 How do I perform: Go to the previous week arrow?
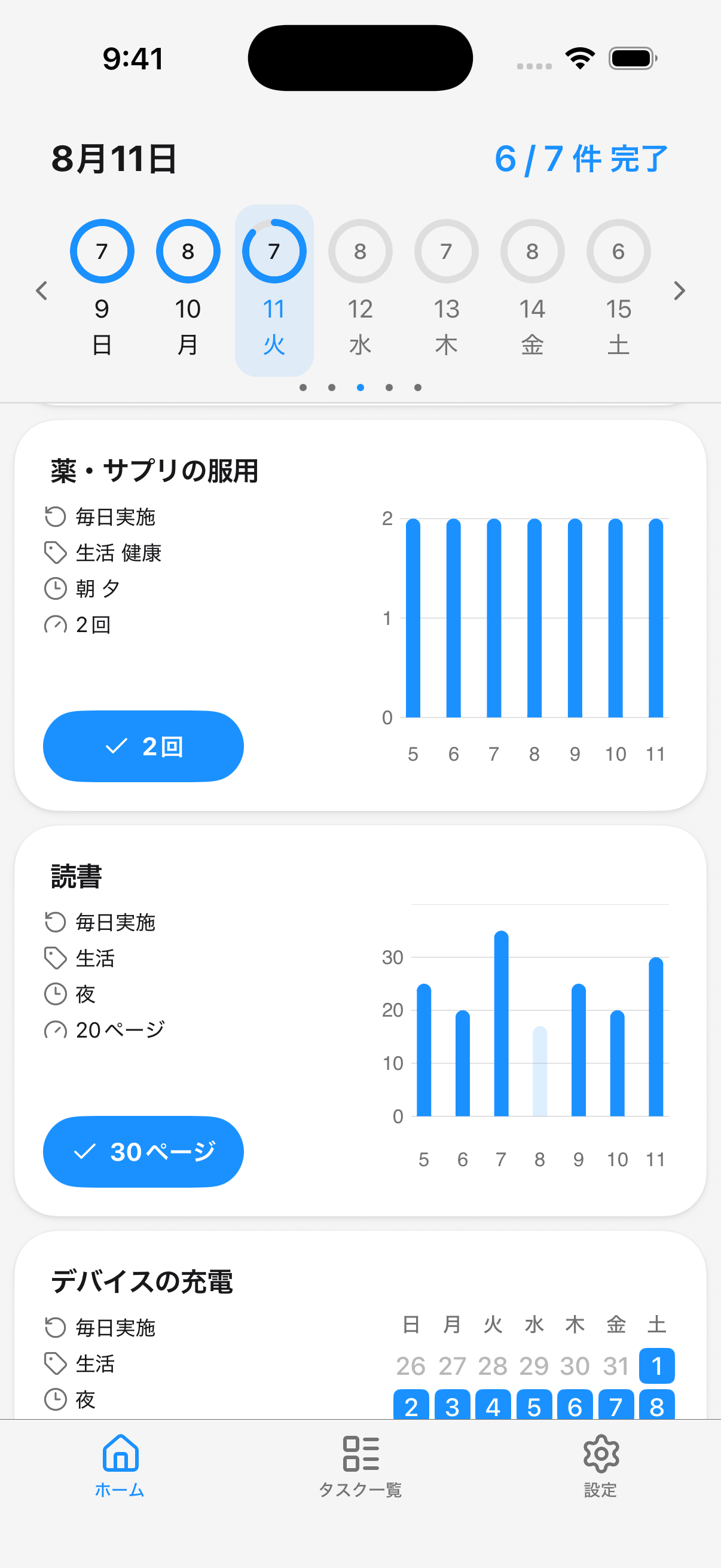pyautogui.click(x=41, y=291)
